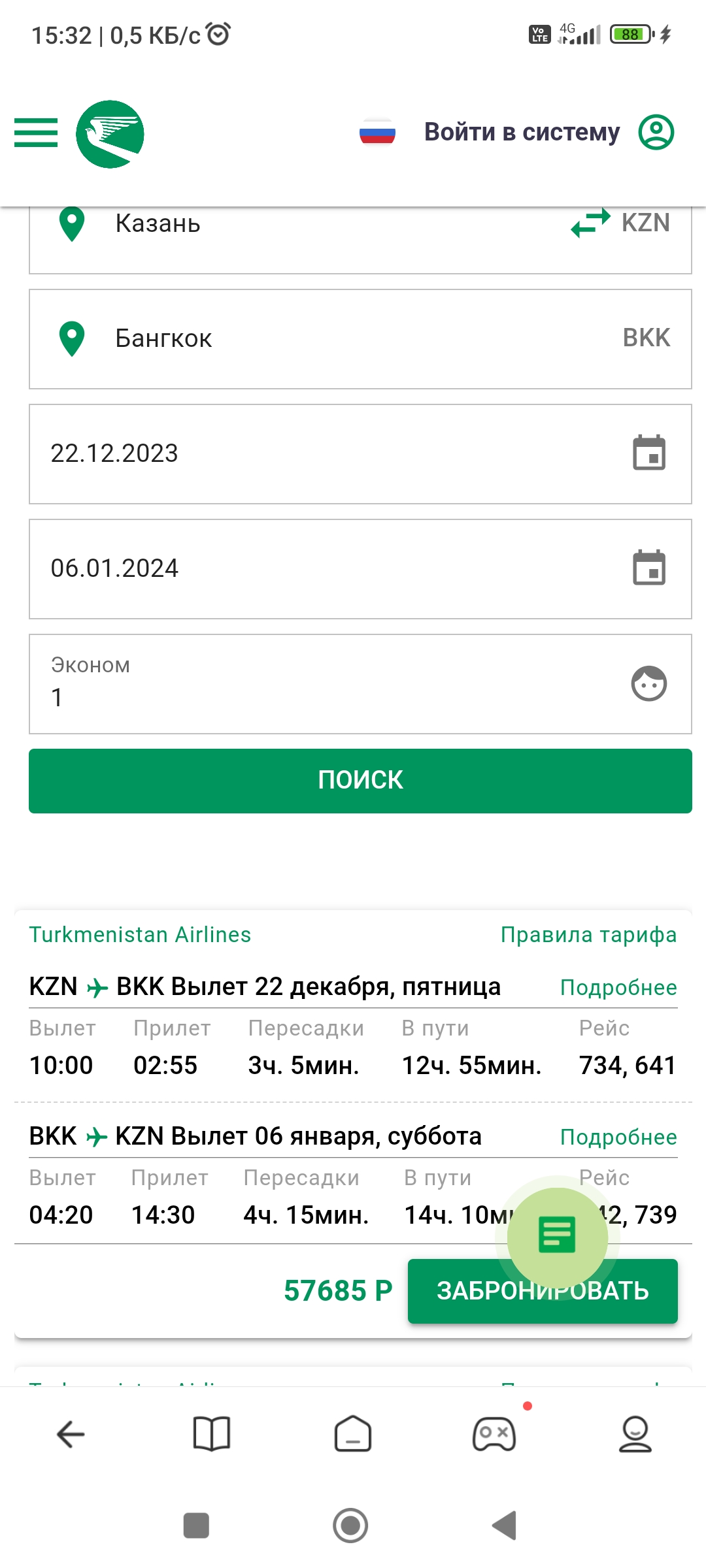The height and width of the screenshot is (1568, 706).
Task: Open the Эконом class and passengers selector
Action: point(360,684)
